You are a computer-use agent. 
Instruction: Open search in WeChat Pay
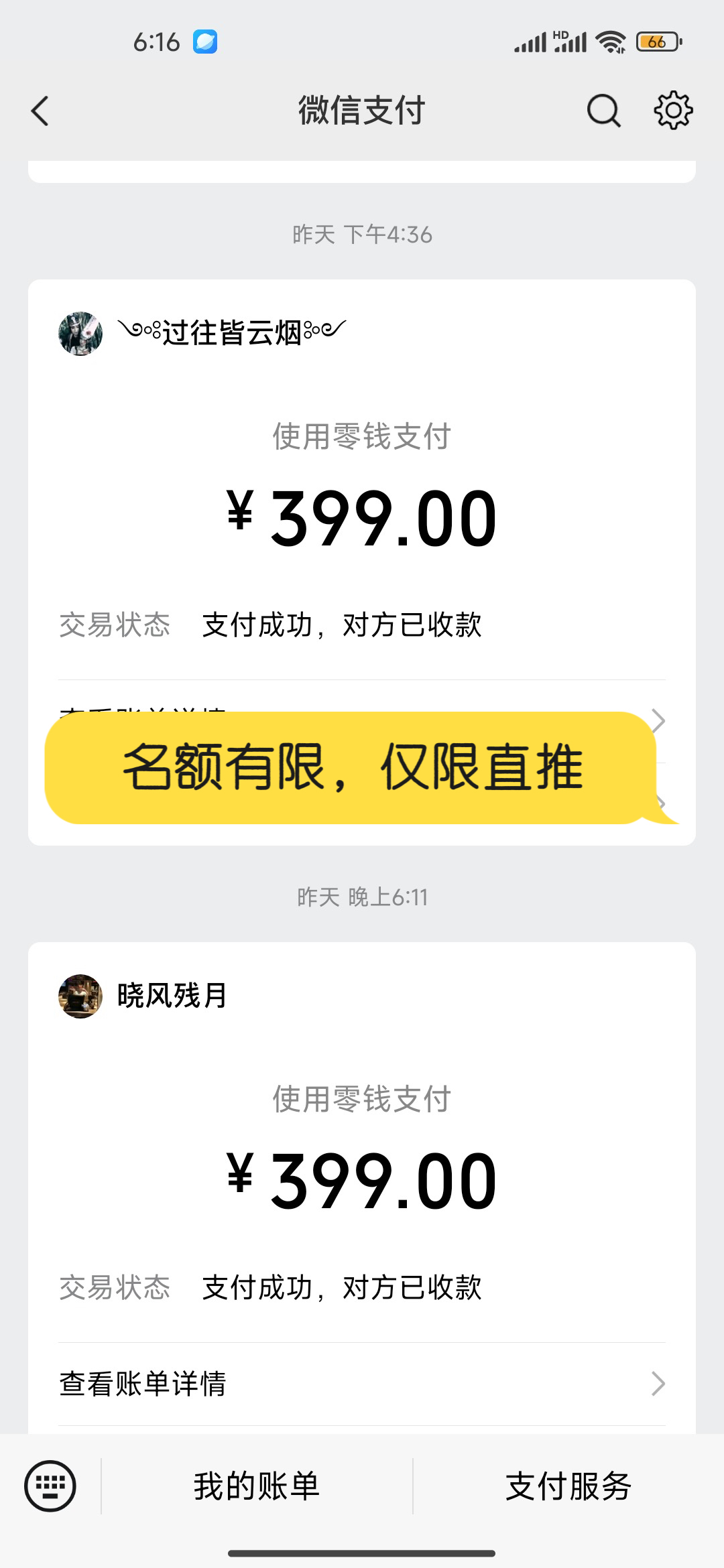(603, 111)
